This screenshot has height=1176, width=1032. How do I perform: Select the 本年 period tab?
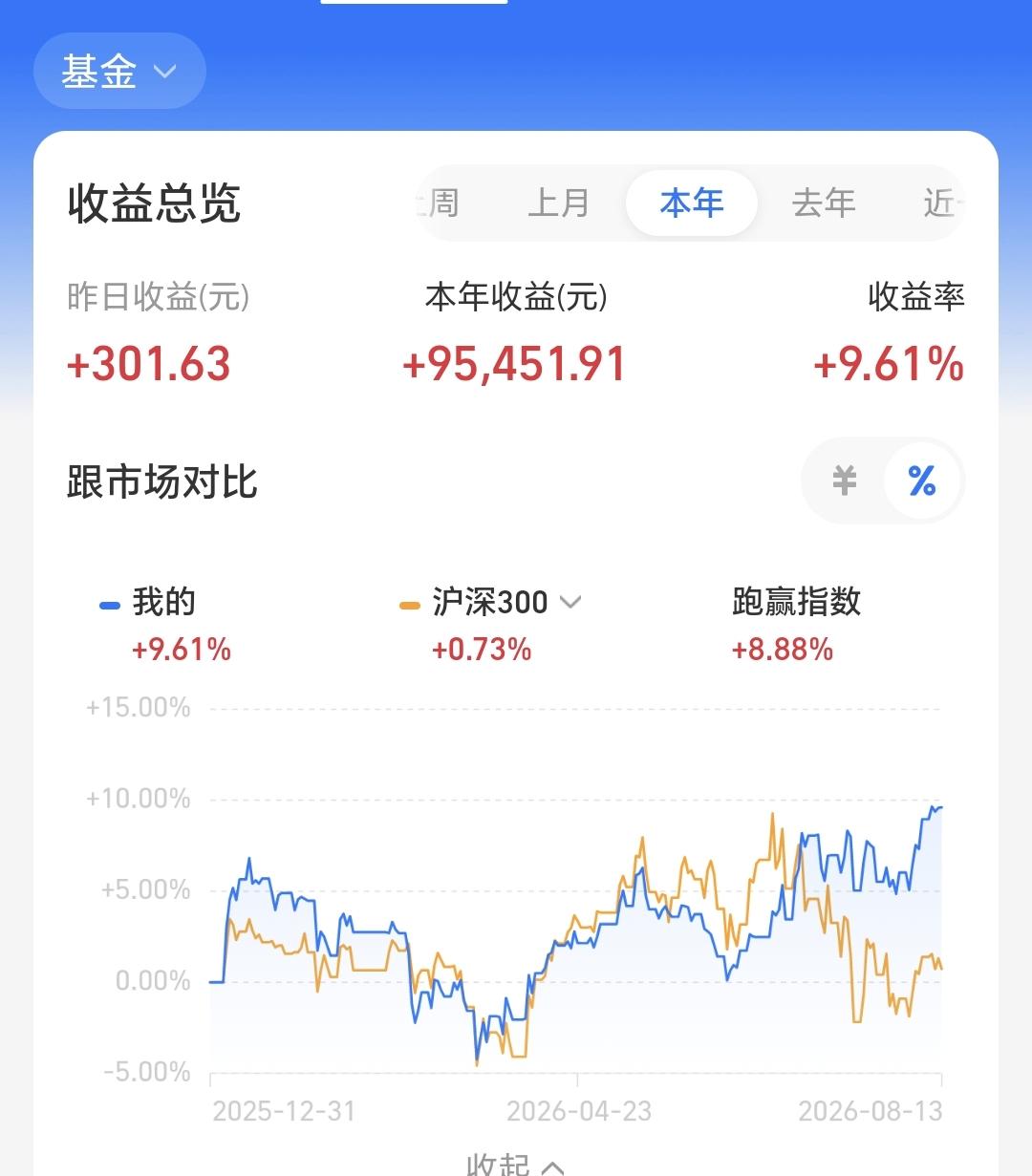pyautogui.click(x=692, y=203)
